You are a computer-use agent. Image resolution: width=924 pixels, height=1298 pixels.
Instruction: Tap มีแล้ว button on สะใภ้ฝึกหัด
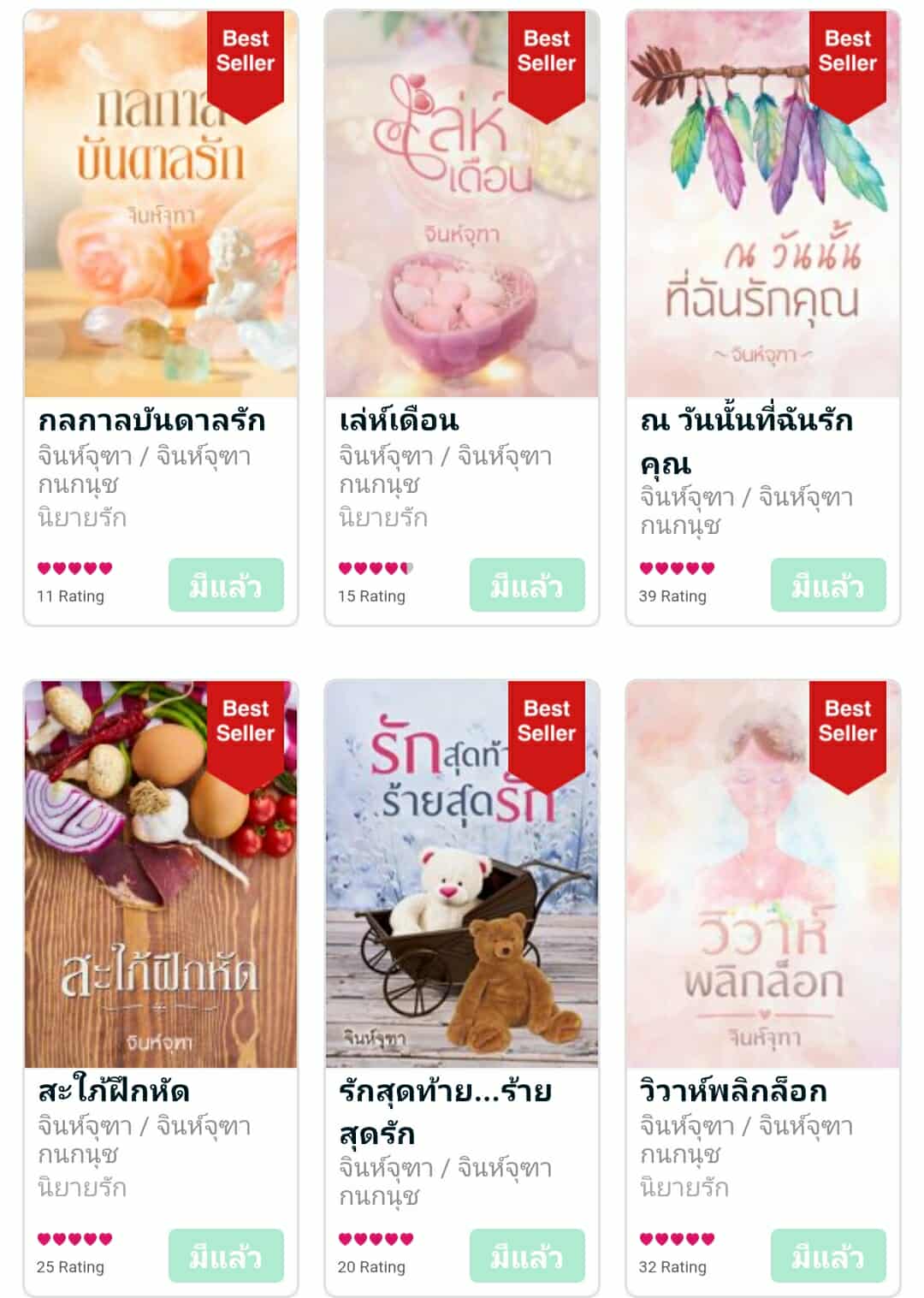pyautogui.click(x=226, y=1255)
